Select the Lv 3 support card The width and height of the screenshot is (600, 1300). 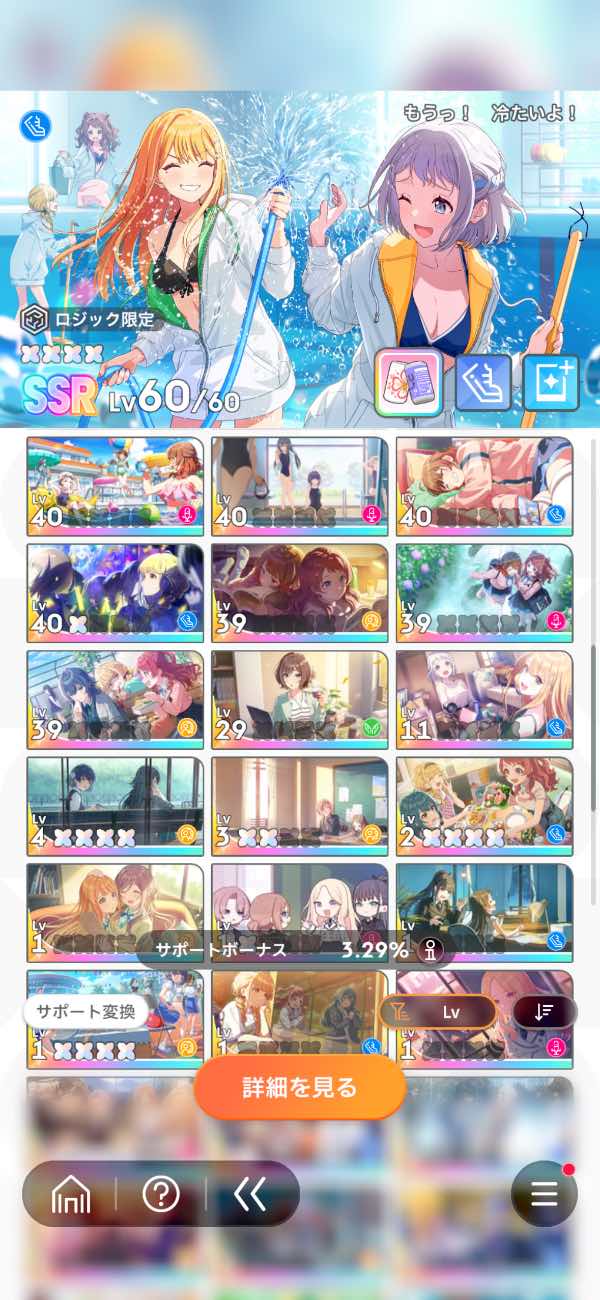300,806
